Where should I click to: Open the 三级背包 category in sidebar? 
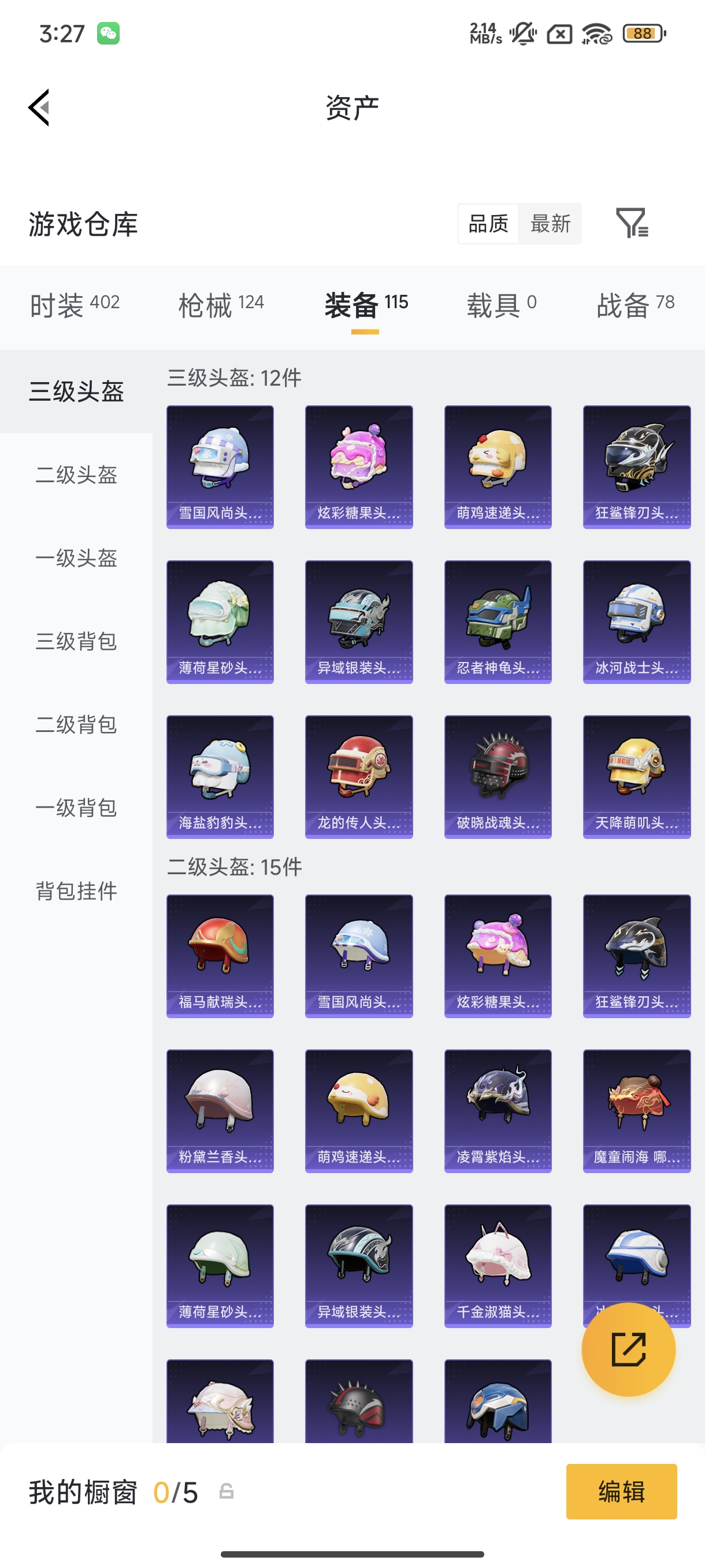click(x=76, y=642)
